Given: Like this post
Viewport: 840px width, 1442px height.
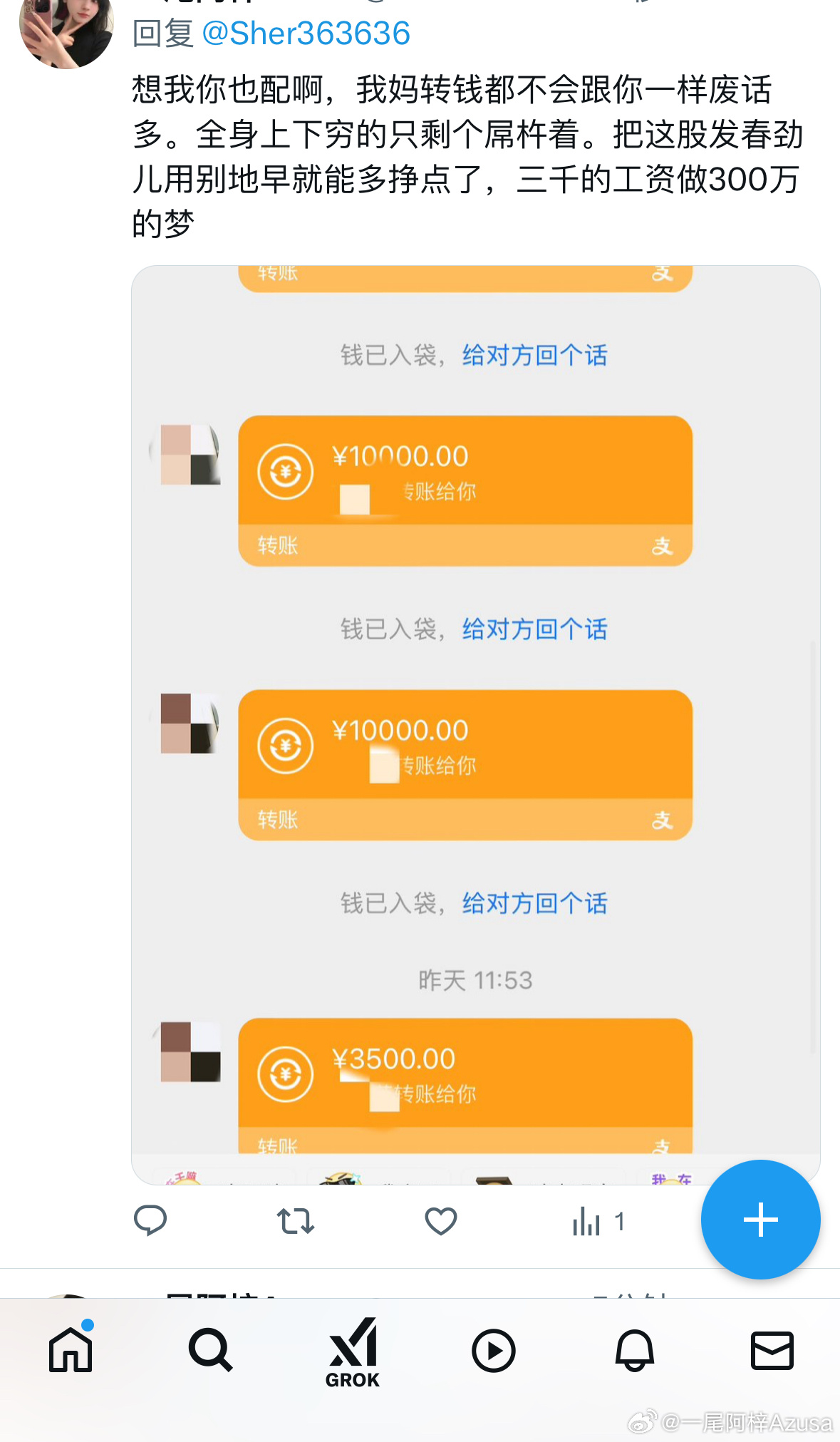Looking at the screenshot, I should point(441,1221).
